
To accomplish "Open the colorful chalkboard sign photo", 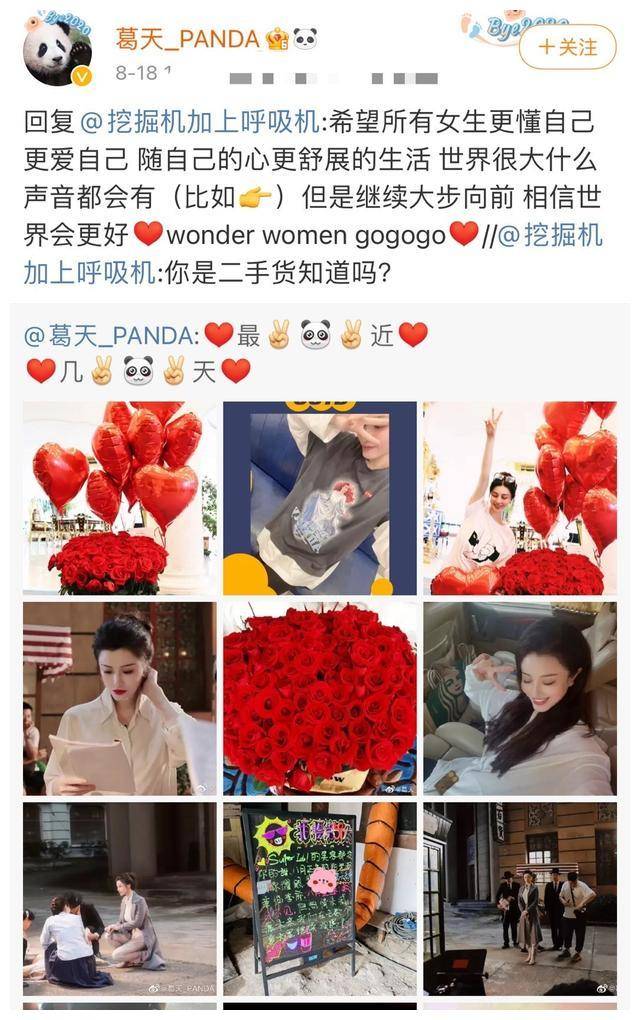I will pos(319,898).
